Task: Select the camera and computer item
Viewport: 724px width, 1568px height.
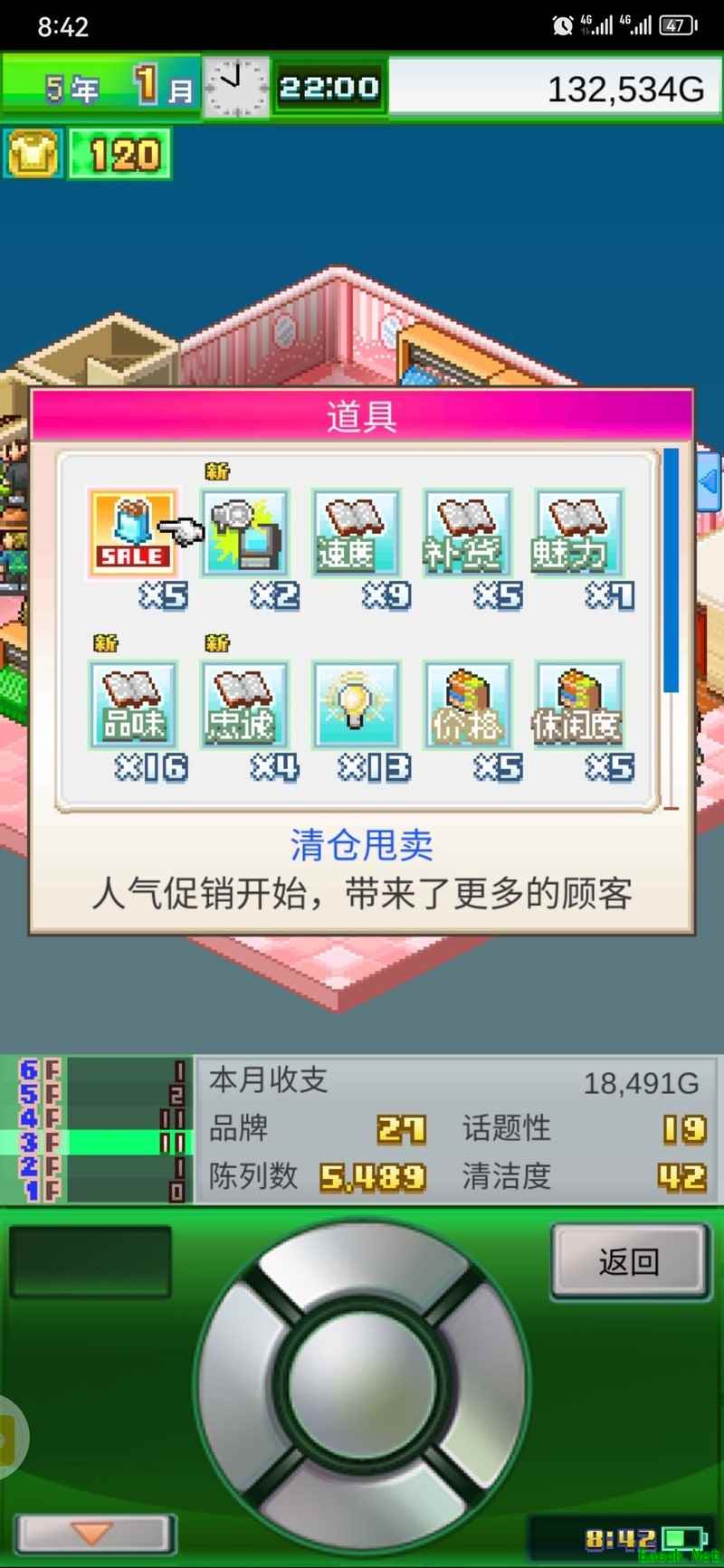Action: click(x=244, y=534)
